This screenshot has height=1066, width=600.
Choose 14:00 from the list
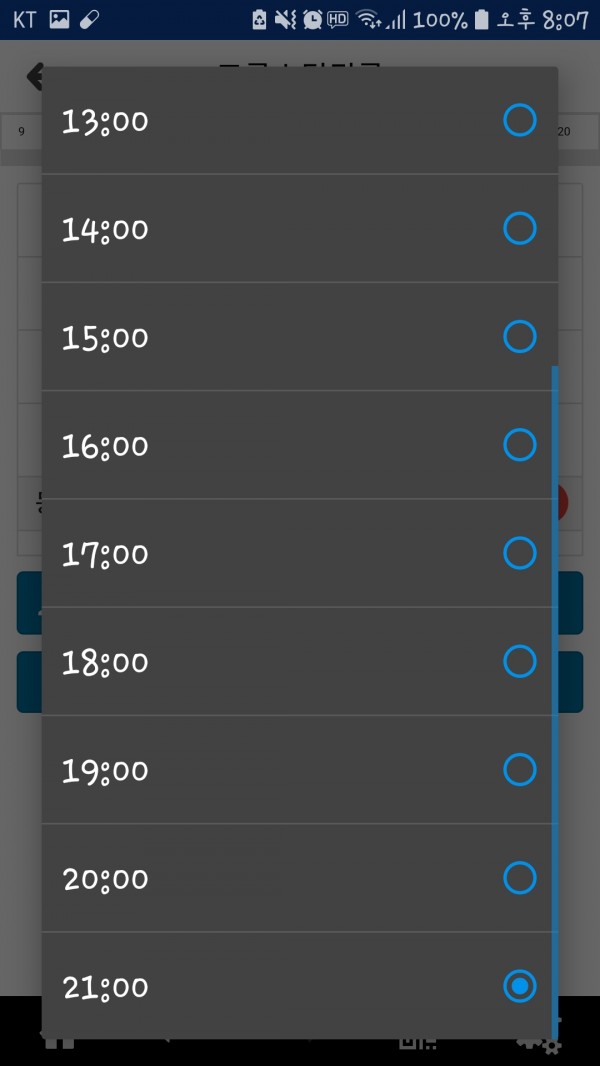click(300, 228)
